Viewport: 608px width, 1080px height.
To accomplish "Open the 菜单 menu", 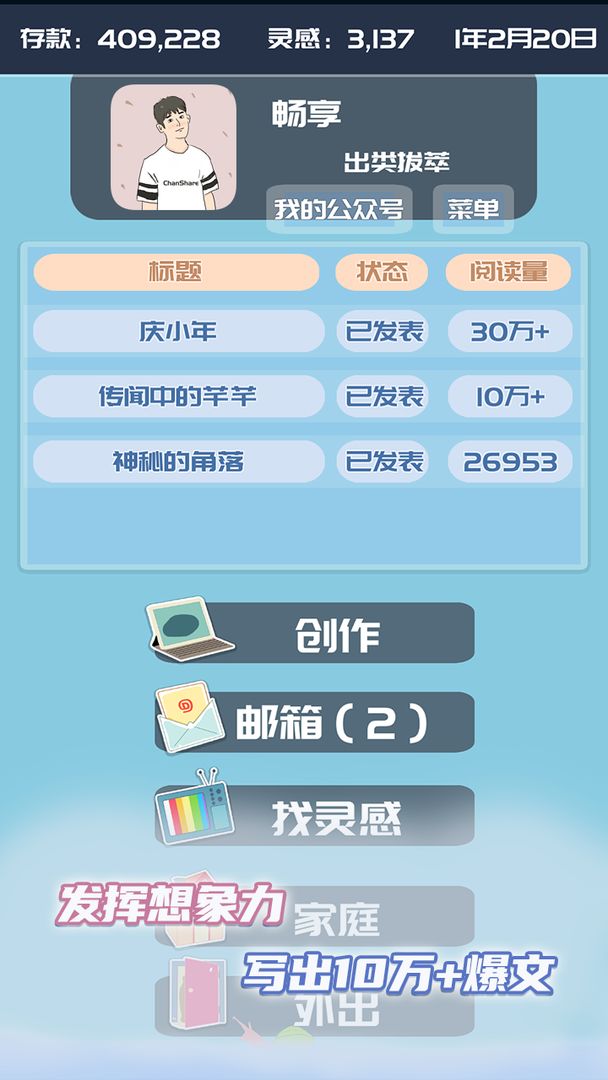I will [x=473, y=209].
